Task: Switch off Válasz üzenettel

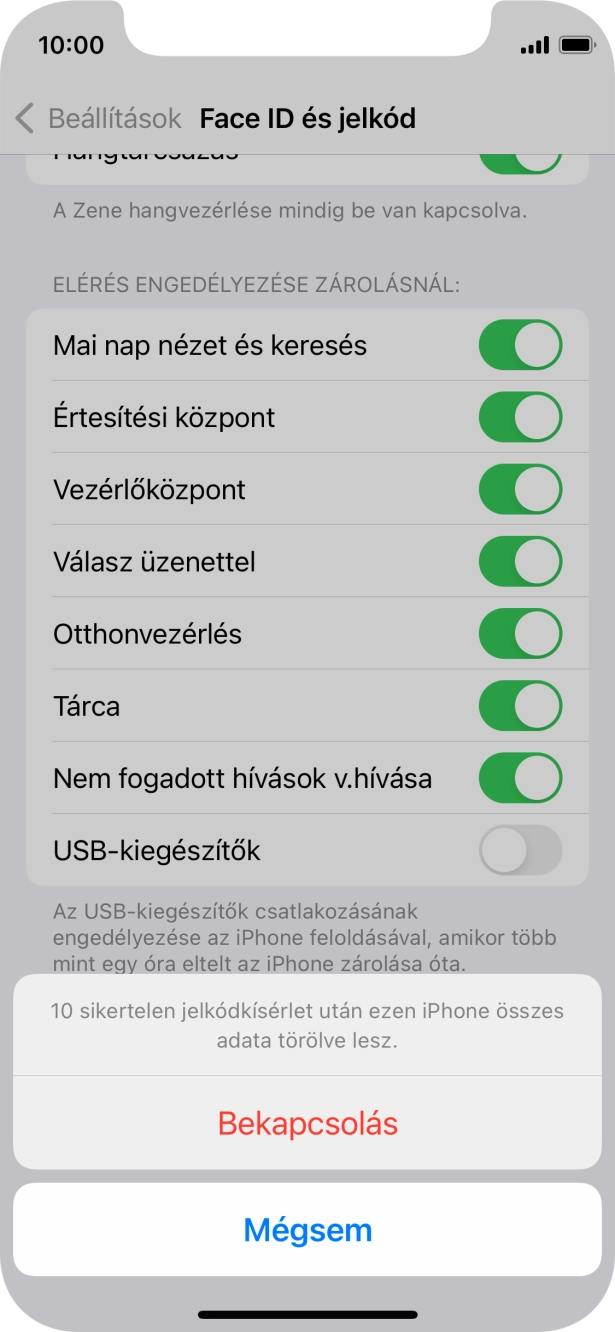Action: 520,562
